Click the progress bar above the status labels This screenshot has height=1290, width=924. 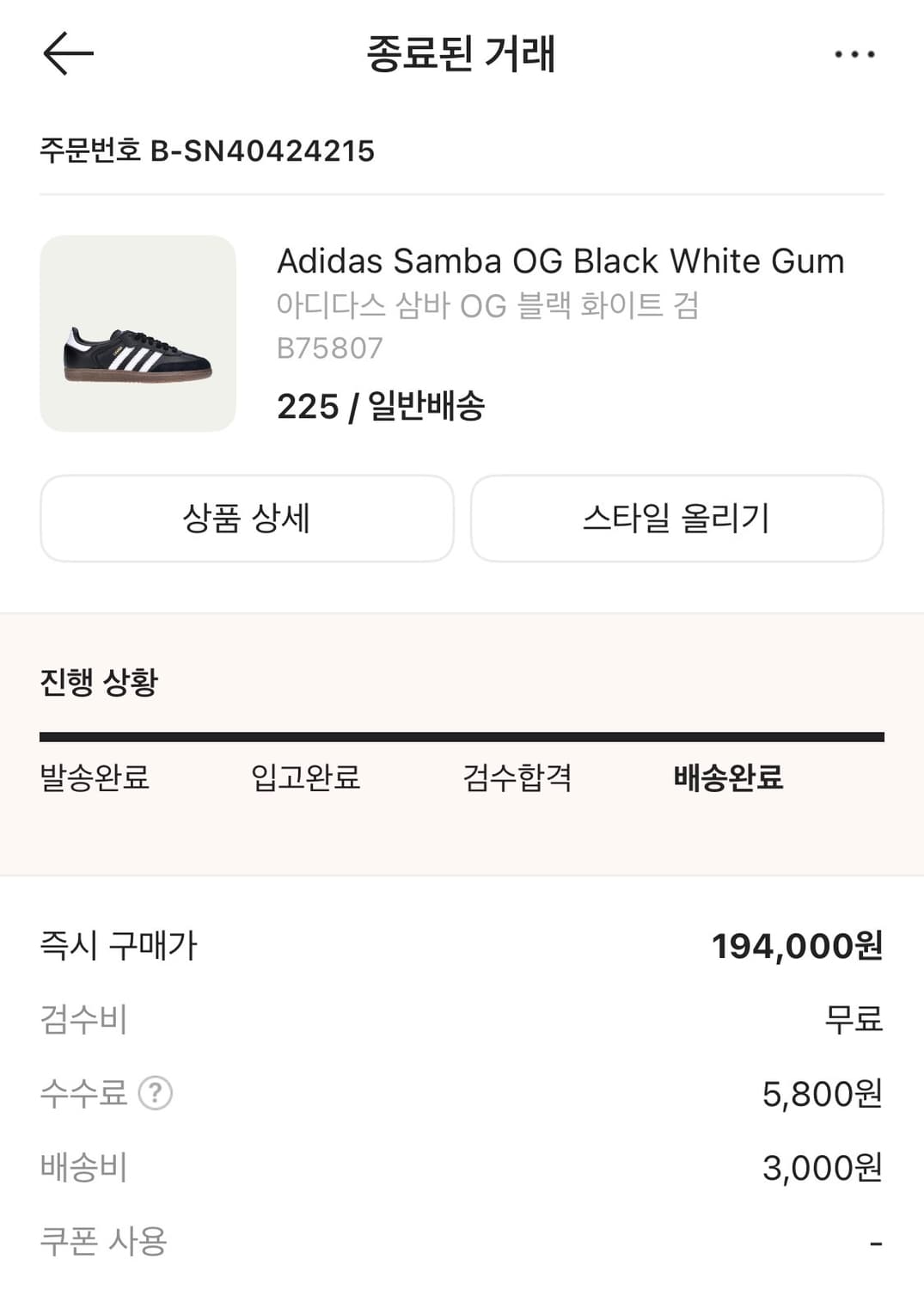tap(462, 734)
